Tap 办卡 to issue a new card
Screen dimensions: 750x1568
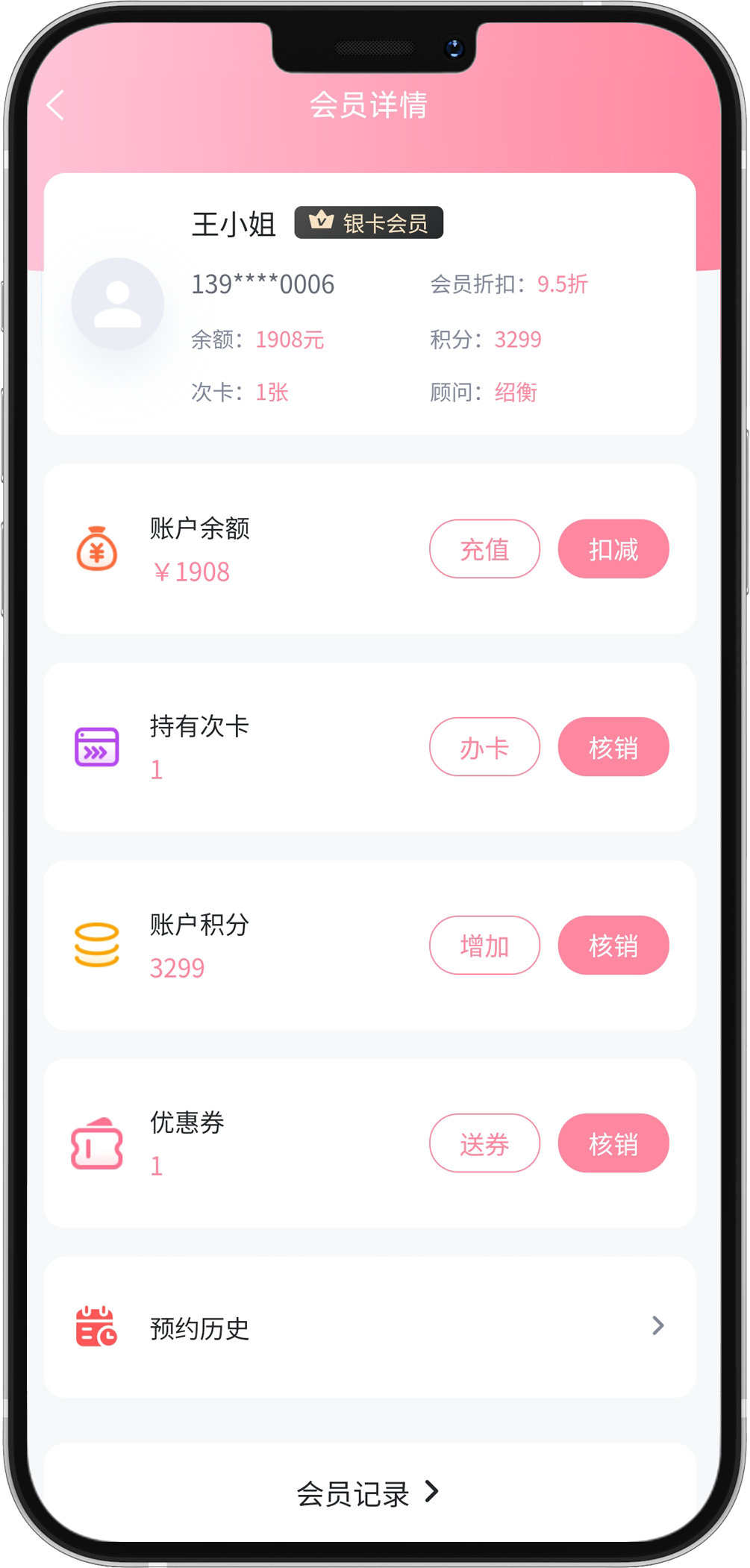[484, 747]
